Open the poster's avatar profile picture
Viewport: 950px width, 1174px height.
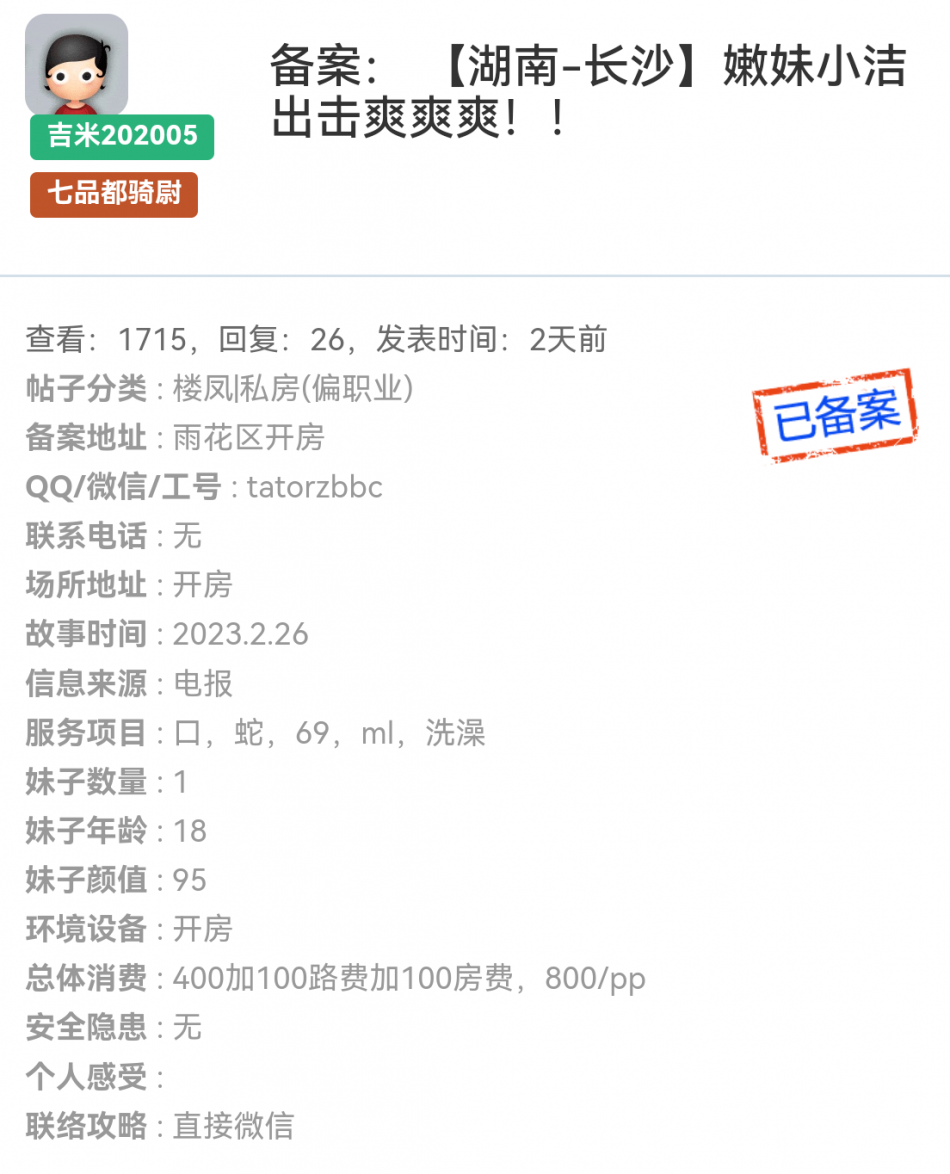coord(76,64)
